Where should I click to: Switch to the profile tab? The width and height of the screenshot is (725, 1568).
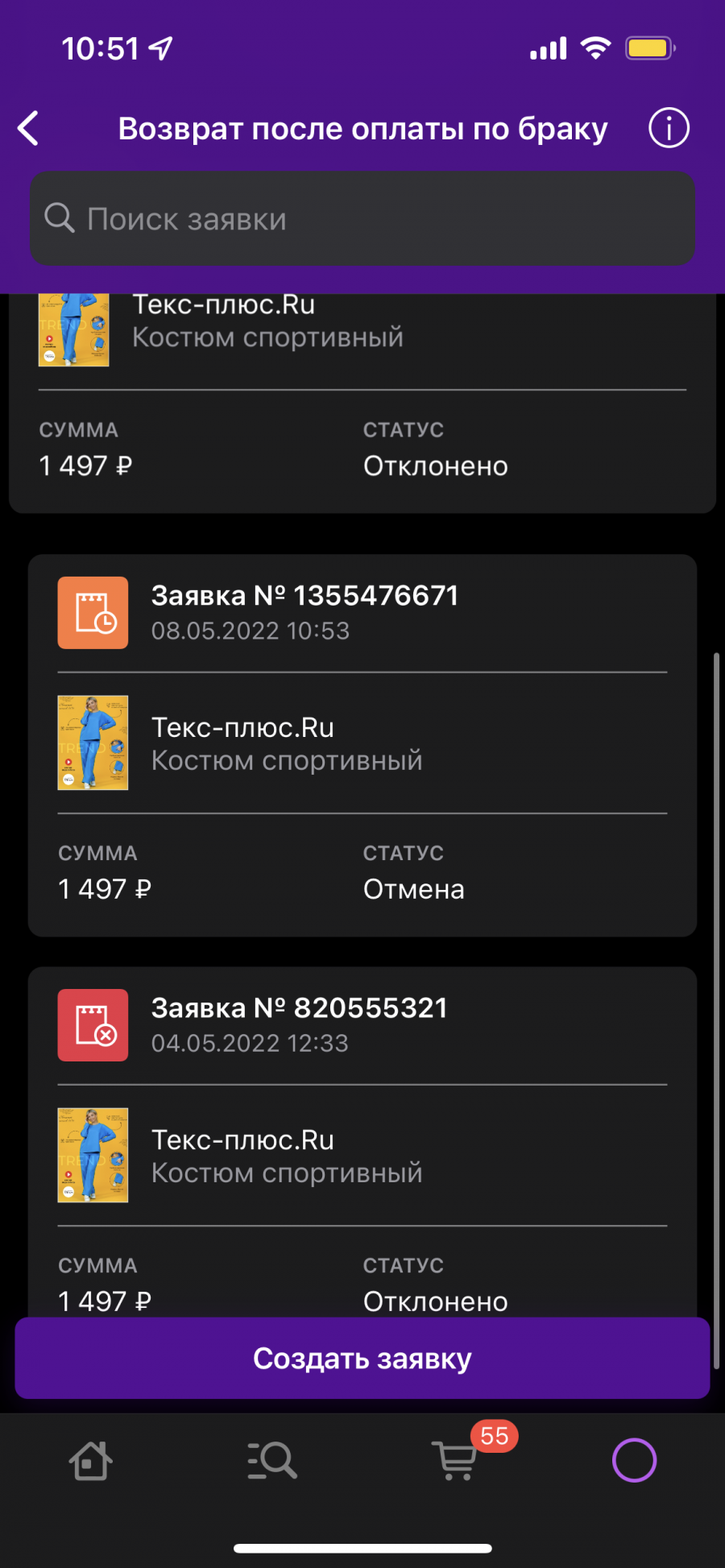(634, 1460)
